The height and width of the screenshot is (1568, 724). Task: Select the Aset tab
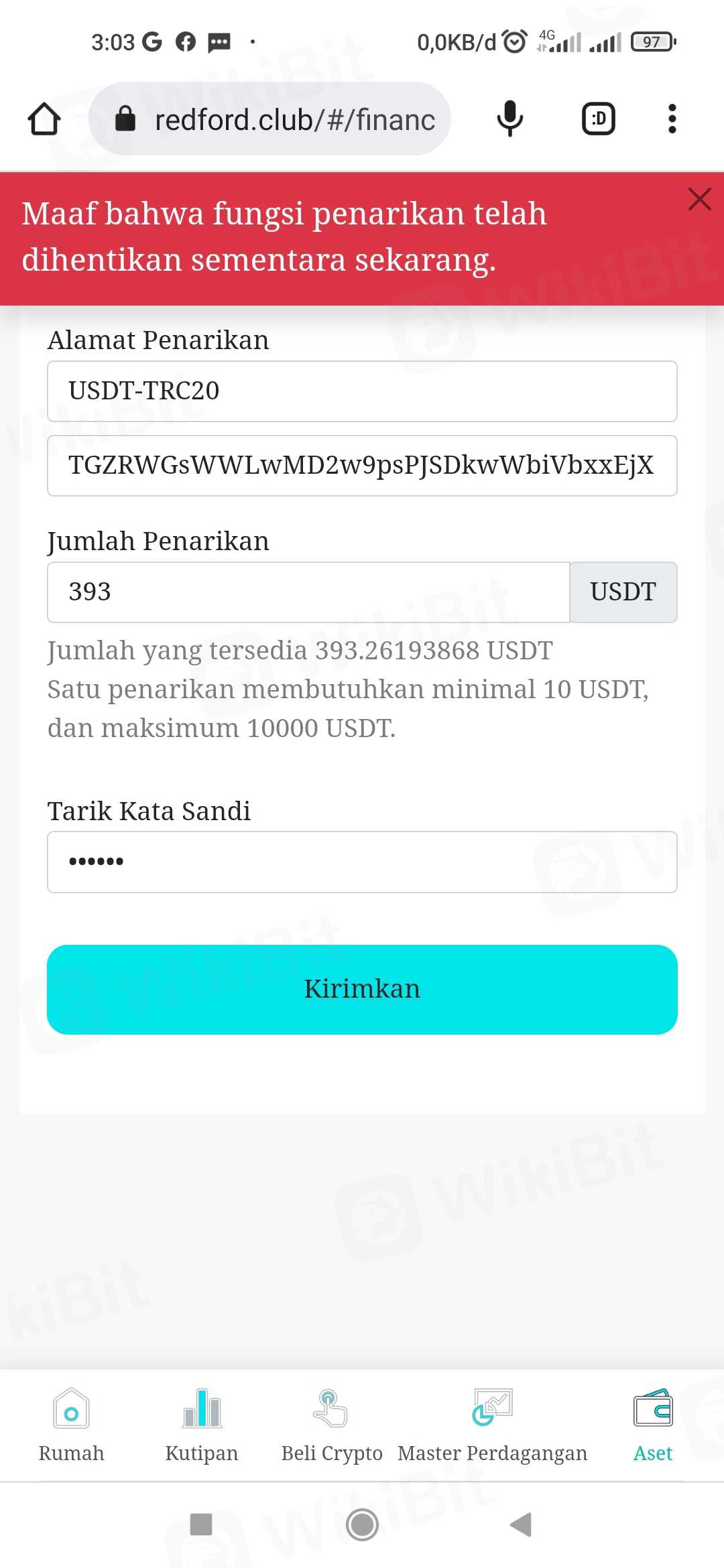(x=652, y=1425)
